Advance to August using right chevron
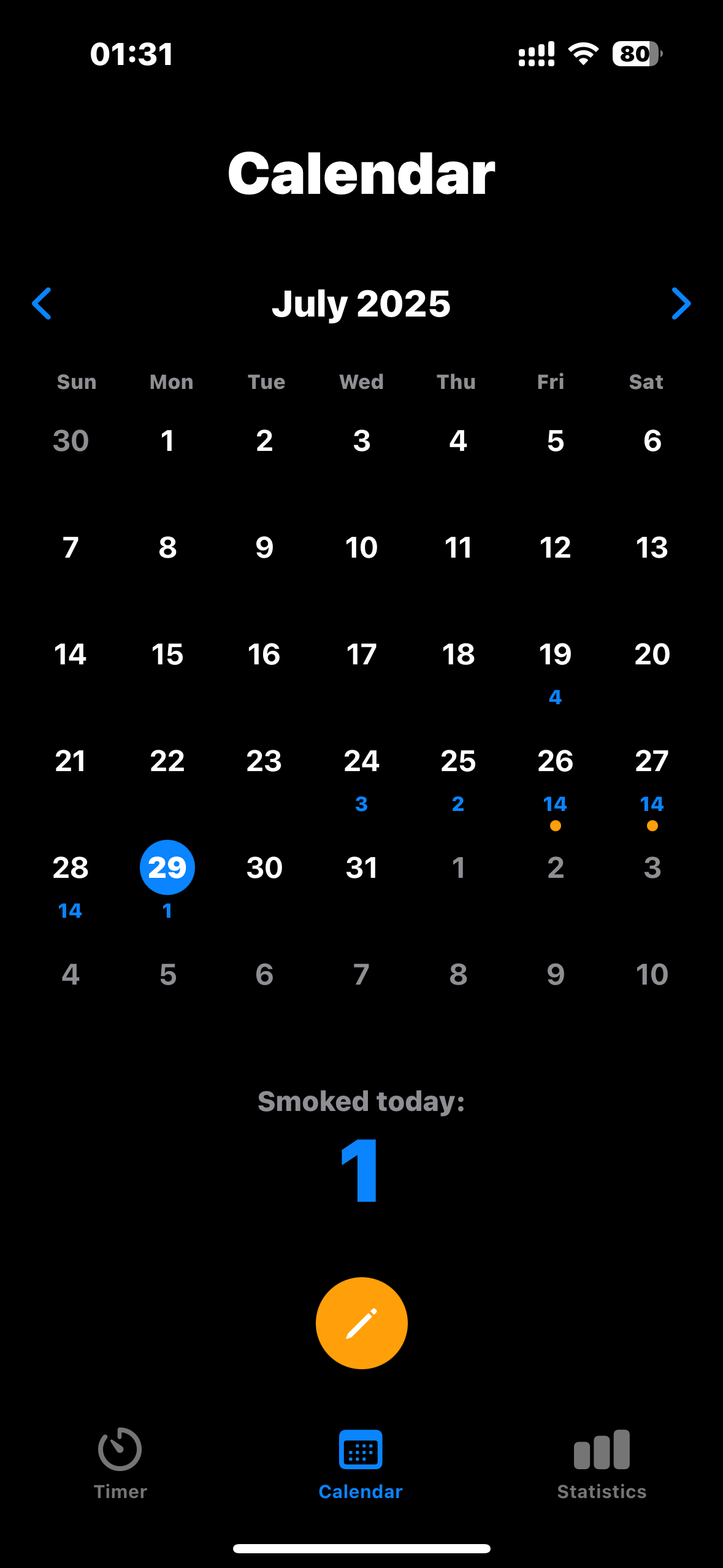This screenshot has height=1568, width=723. pos(681,303)
